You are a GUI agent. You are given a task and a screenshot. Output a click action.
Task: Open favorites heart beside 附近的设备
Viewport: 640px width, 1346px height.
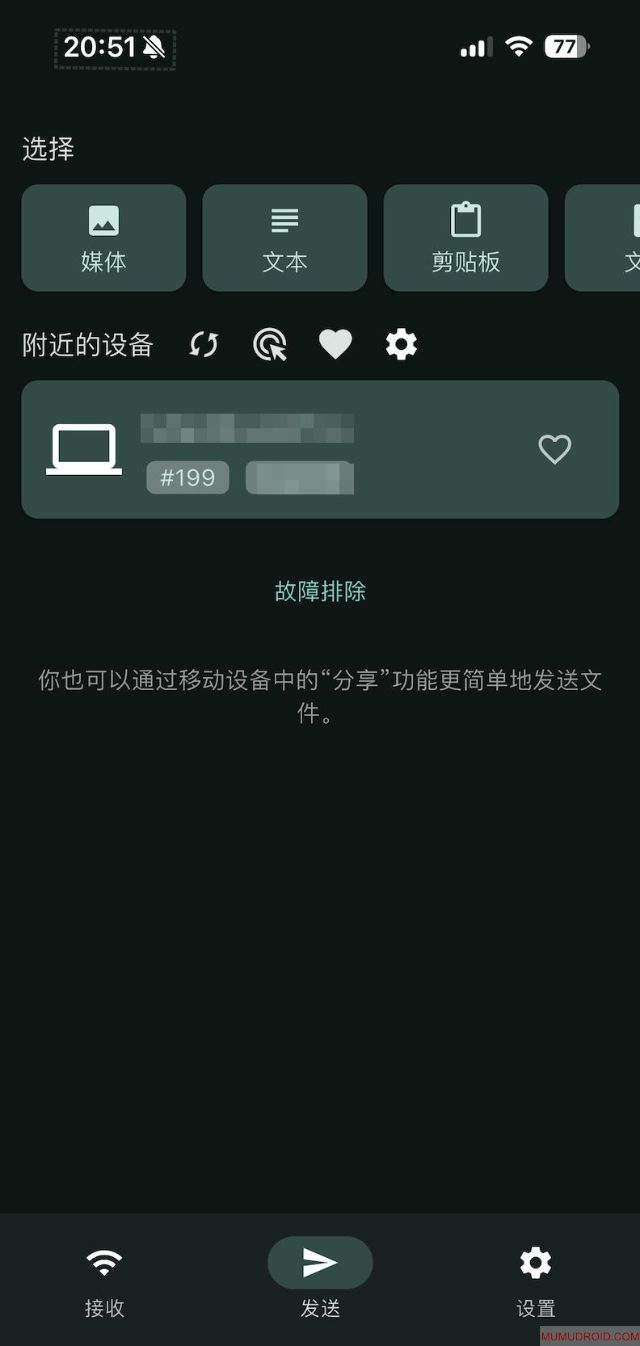335,345
